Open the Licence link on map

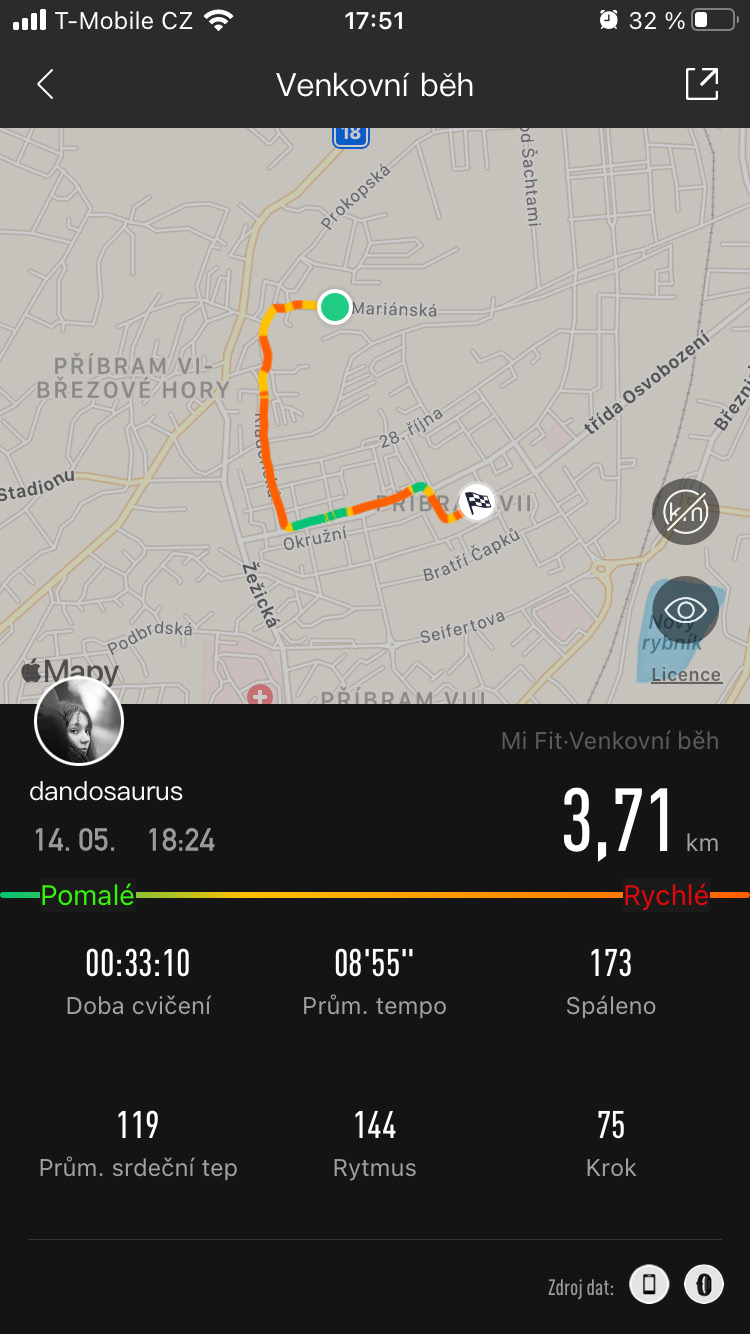[x=686, y=675]
